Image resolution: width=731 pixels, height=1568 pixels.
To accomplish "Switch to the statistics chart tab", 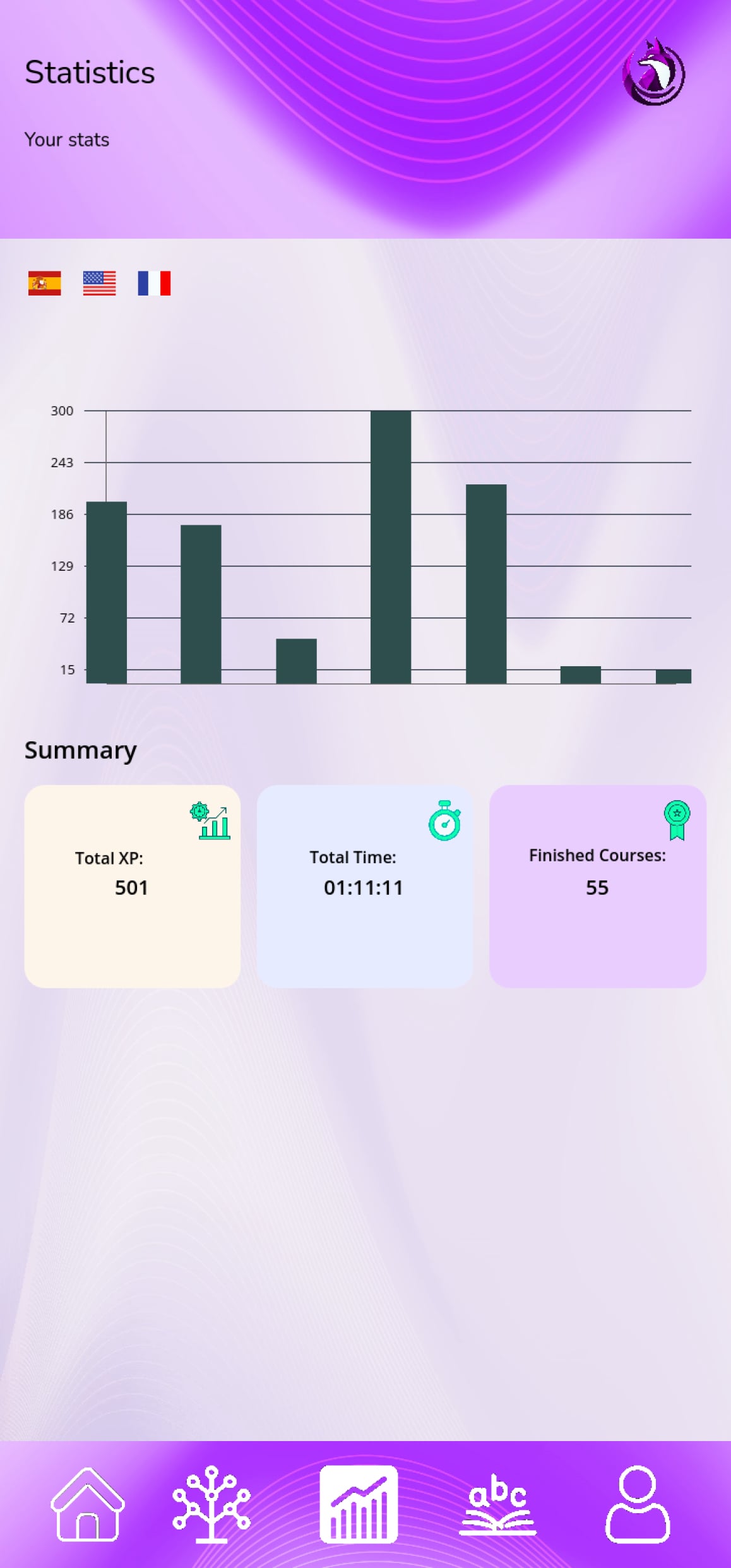I will pyautogui.click(x=359, y=1504).
